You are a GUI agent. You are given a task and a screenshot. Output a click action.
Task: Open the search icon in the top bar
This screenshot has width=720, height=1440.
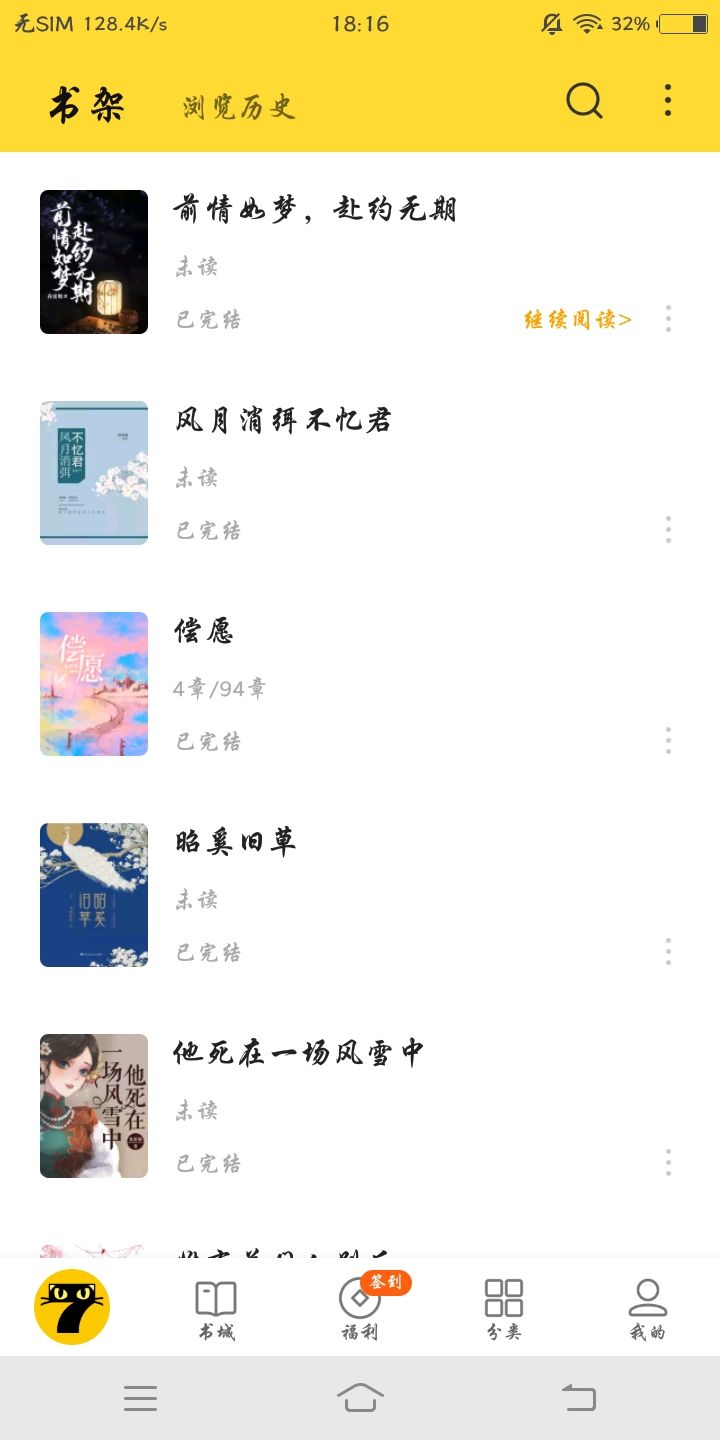(x=584, y=101)
